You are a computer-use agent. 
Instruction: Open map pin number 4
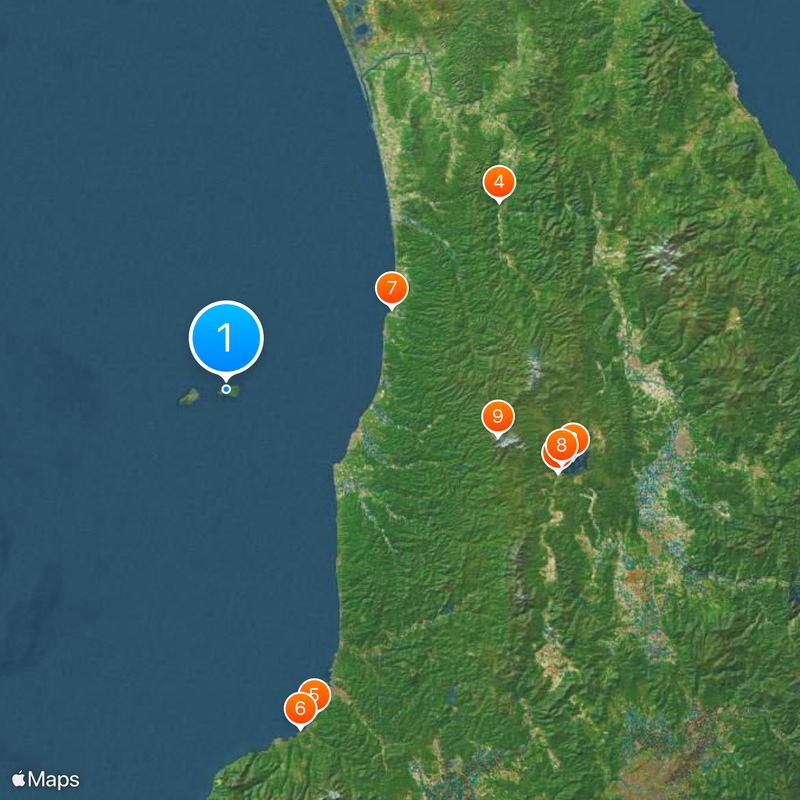pyautogui.click(x=499, y=183)
